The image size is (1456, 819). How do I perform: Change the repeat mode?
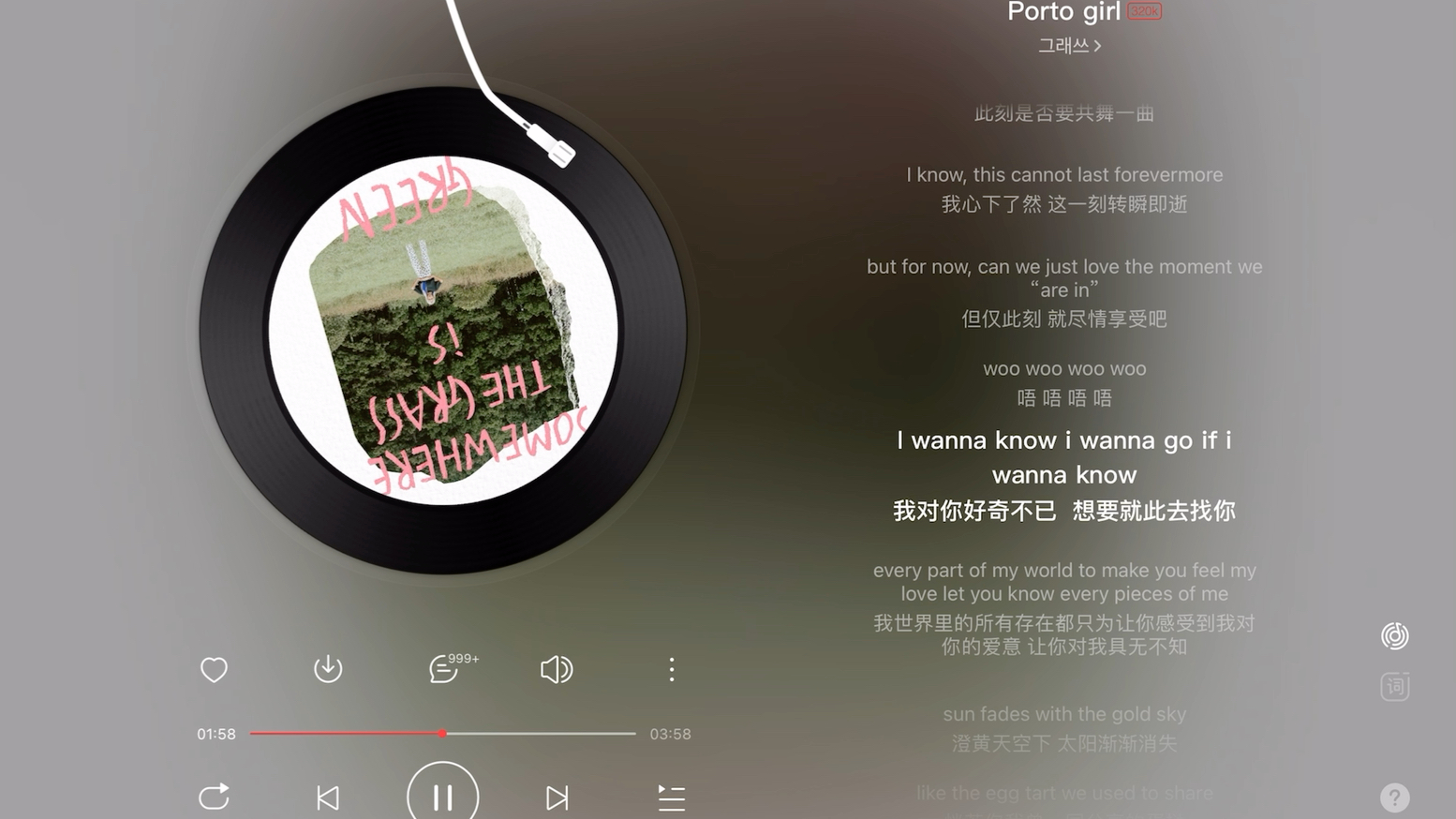point(214,797)
